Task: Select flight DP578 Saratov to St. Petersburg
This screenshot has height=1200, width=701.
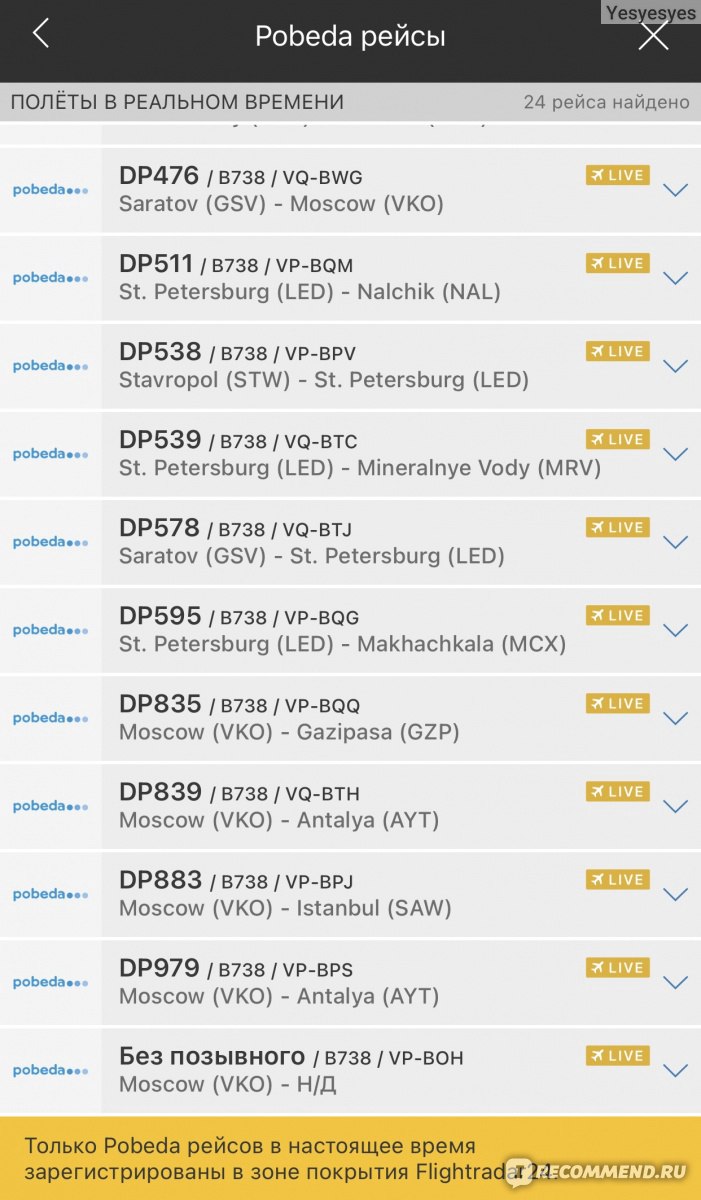Action: (350, 542)
